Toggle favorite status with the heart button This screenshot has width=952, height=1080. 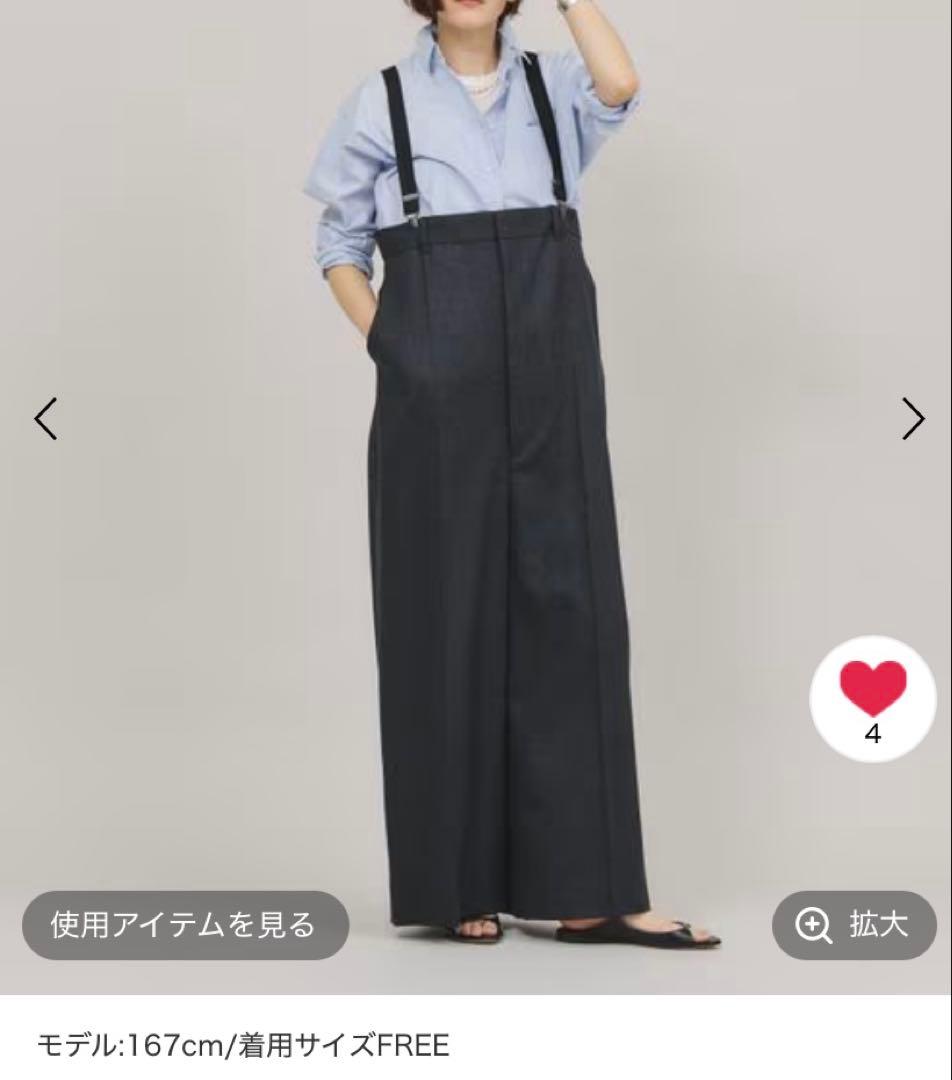pyautogui.click(x=872, y=697)
